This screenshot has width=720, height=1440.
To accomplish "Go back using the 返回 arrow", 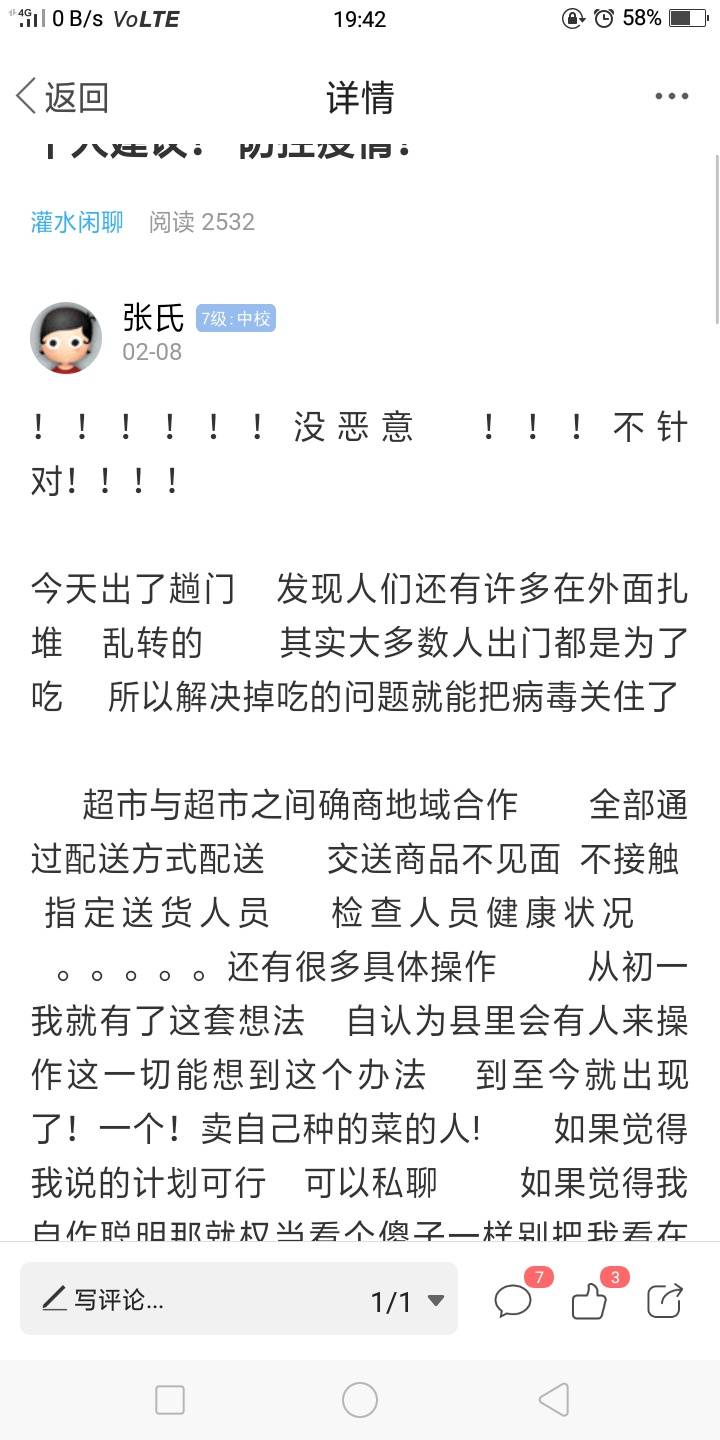I will pos(61,97).
